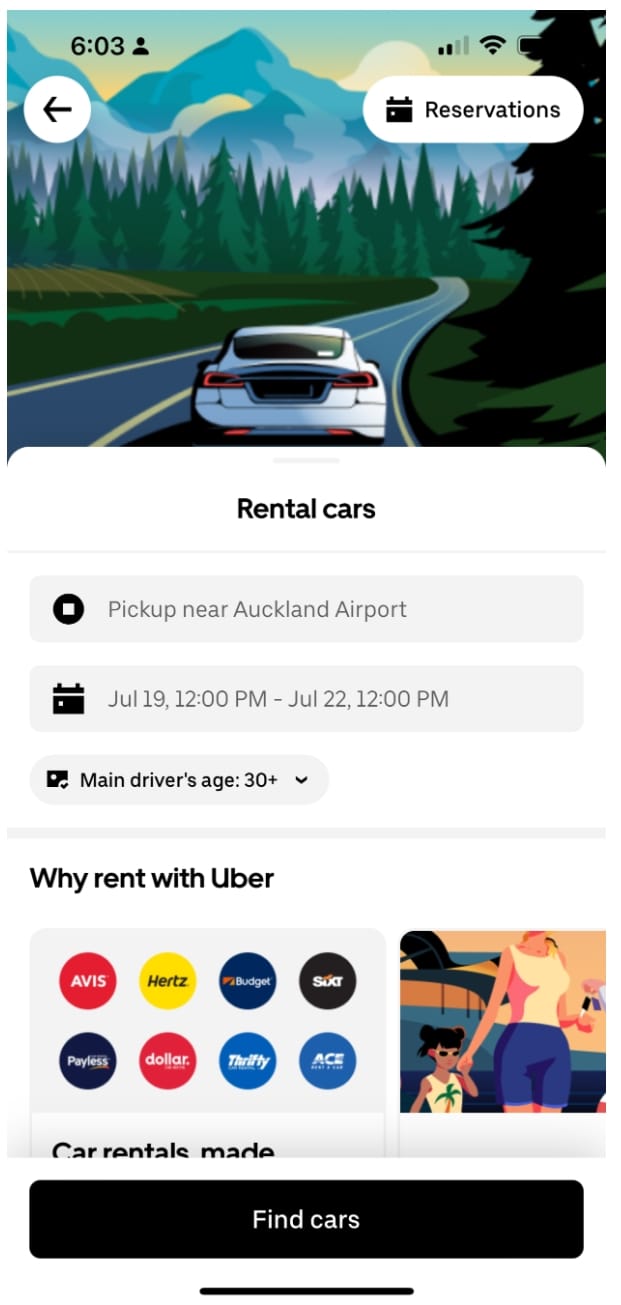
Task: Edit the pickup location near Auckland Airport
Action: pos(306,609)
